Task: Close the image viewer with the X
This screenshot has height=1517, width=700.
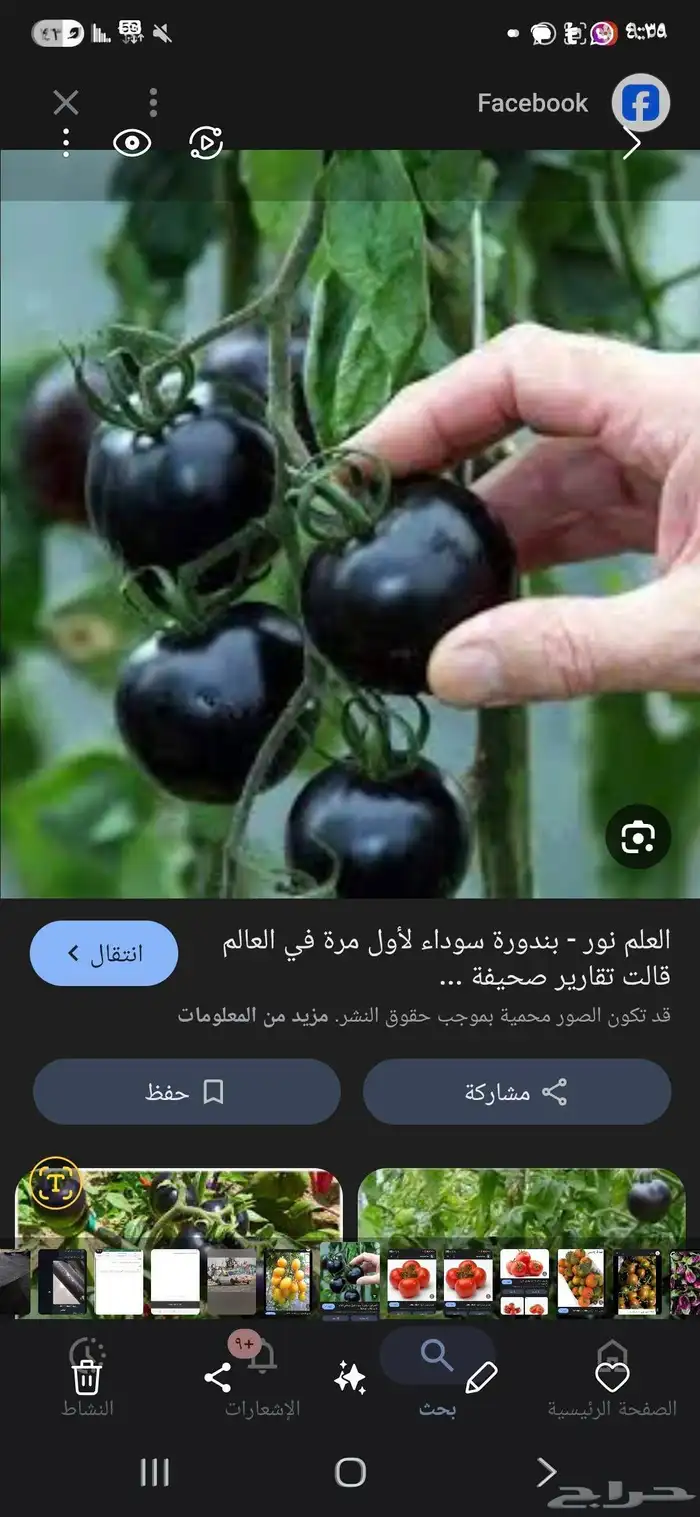Action: (66, 102)
